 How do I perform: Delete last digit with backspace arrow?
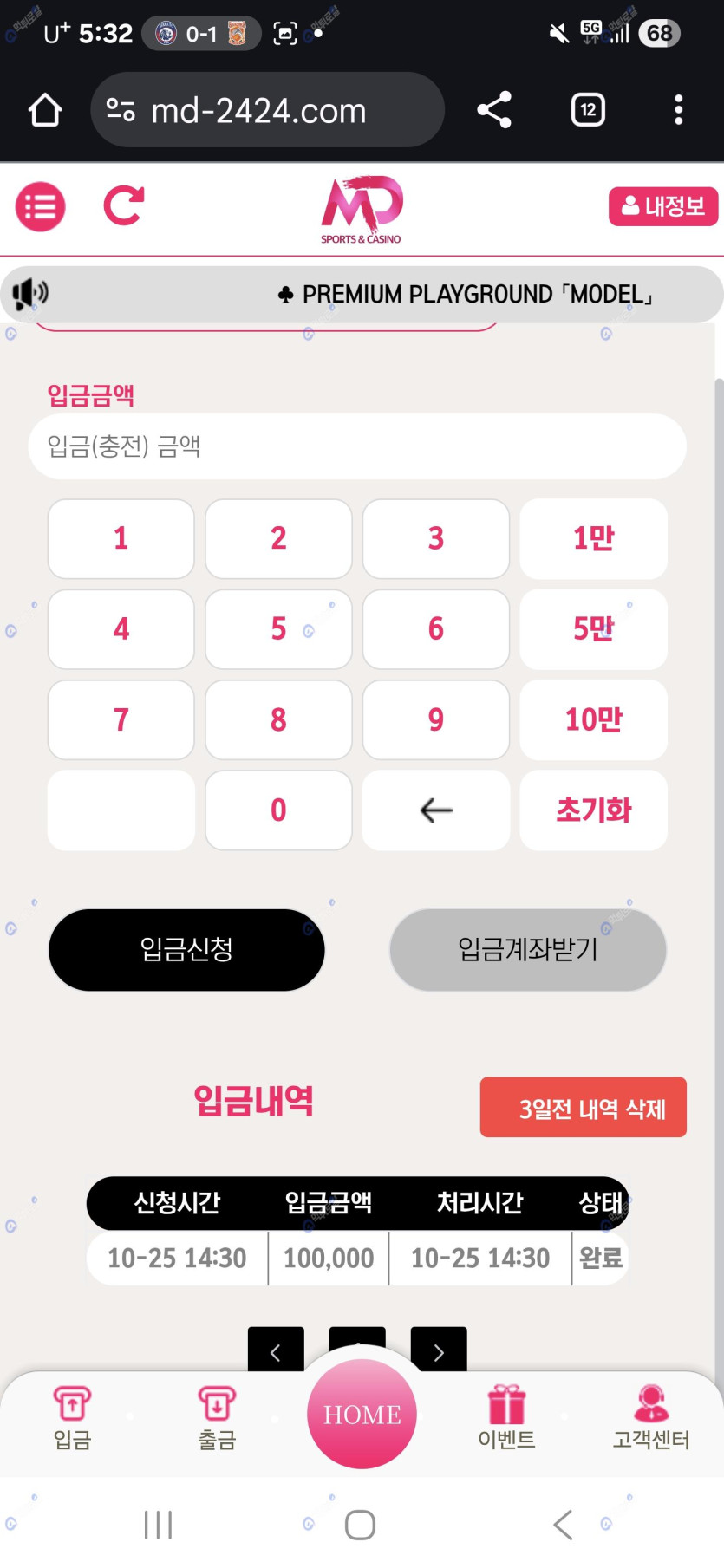click(436, 810)
